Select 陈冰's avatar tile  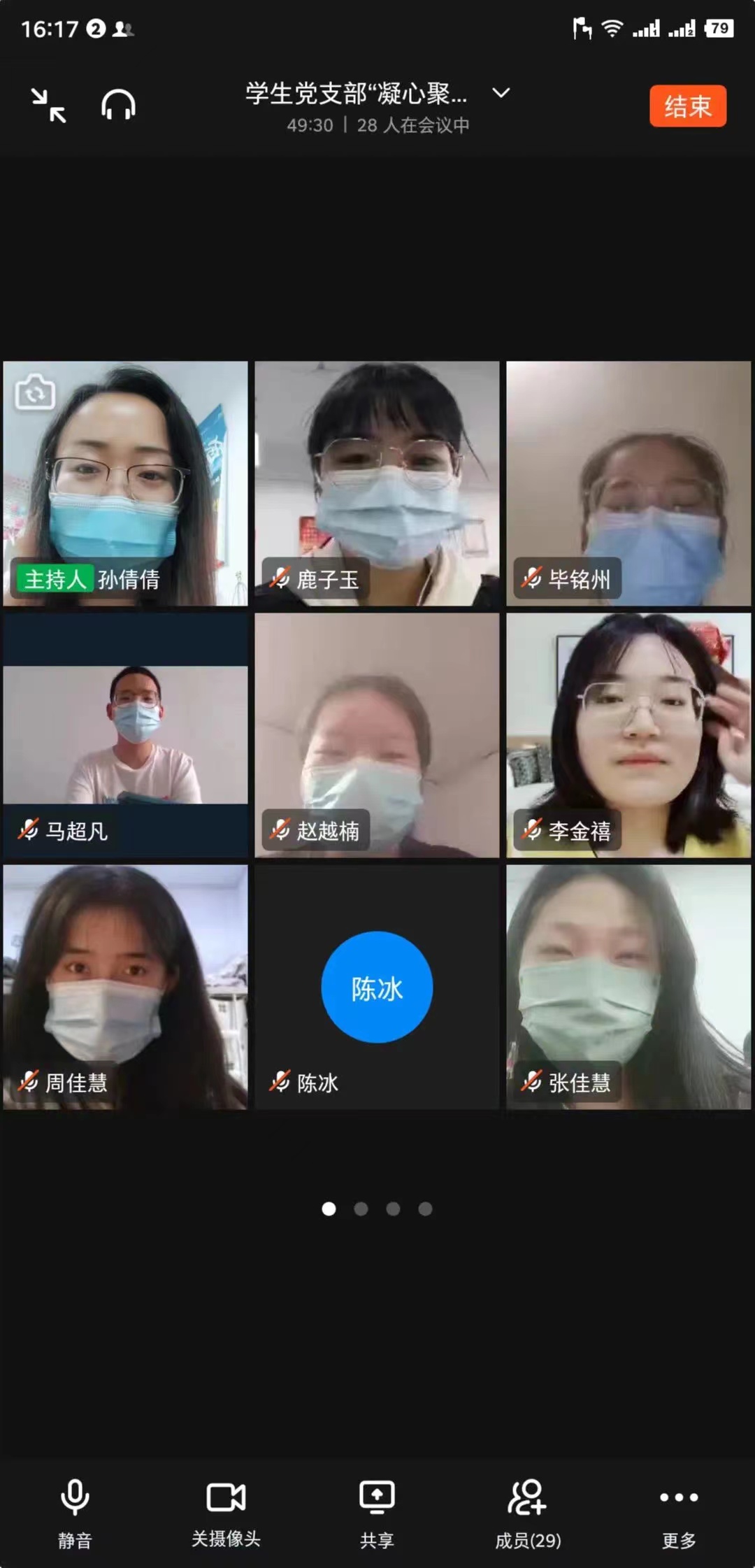click(377, 986)
